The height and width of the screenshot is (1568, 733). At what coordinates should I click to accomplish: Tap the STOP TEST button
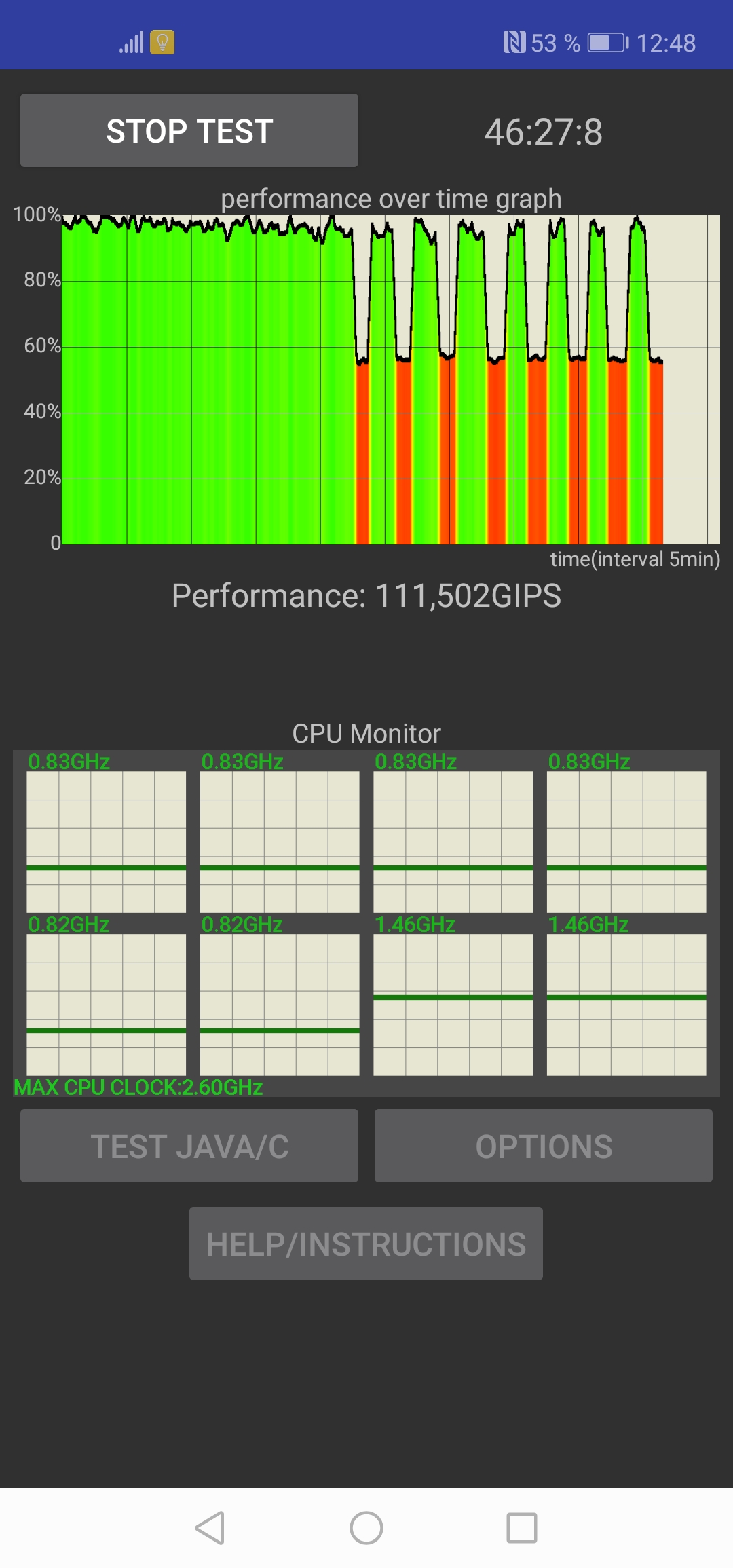[189, 130]
